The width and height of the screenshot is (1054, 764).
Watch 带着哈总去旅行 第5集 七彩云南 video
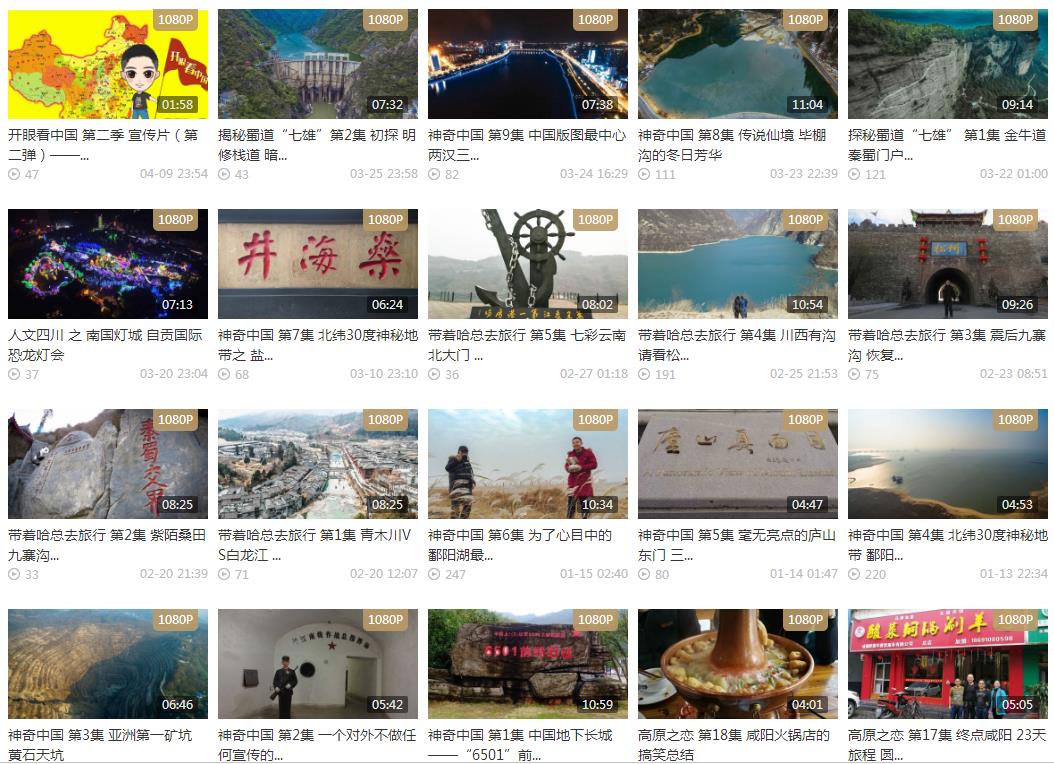pyautogui.click(x=528, y=265)
